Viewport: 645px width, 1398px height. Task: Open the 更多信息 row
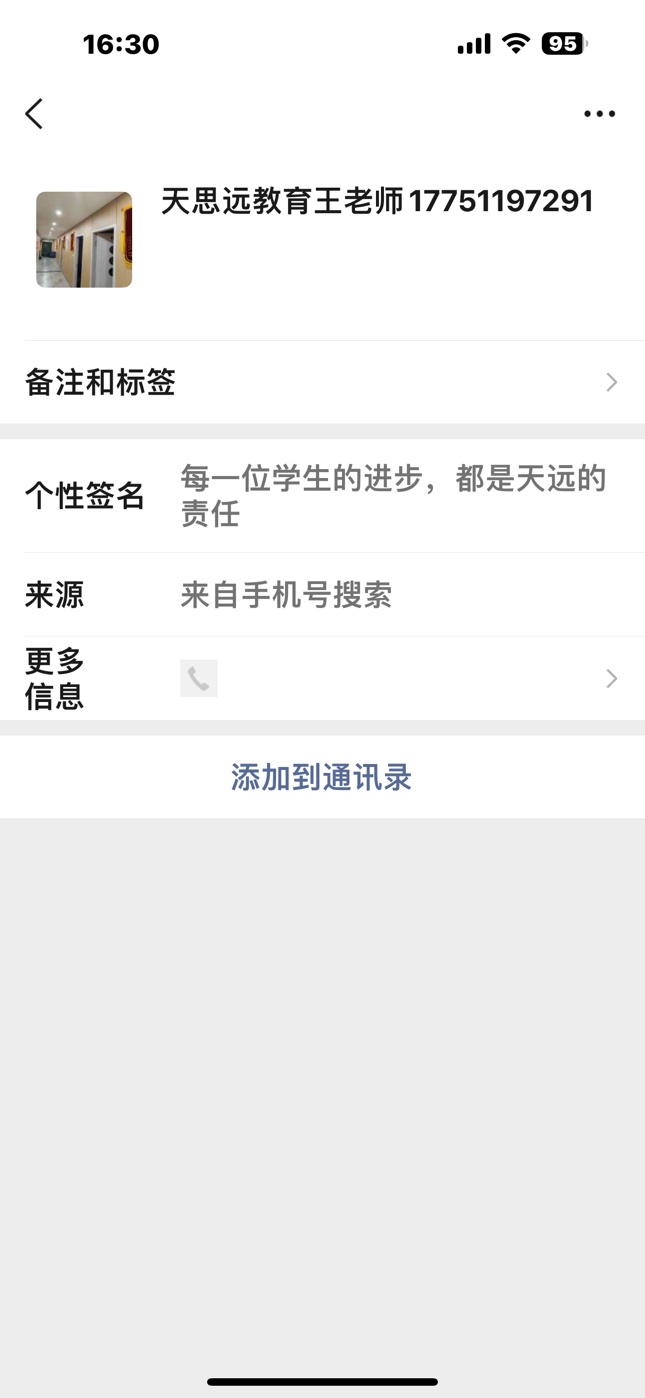322,678
